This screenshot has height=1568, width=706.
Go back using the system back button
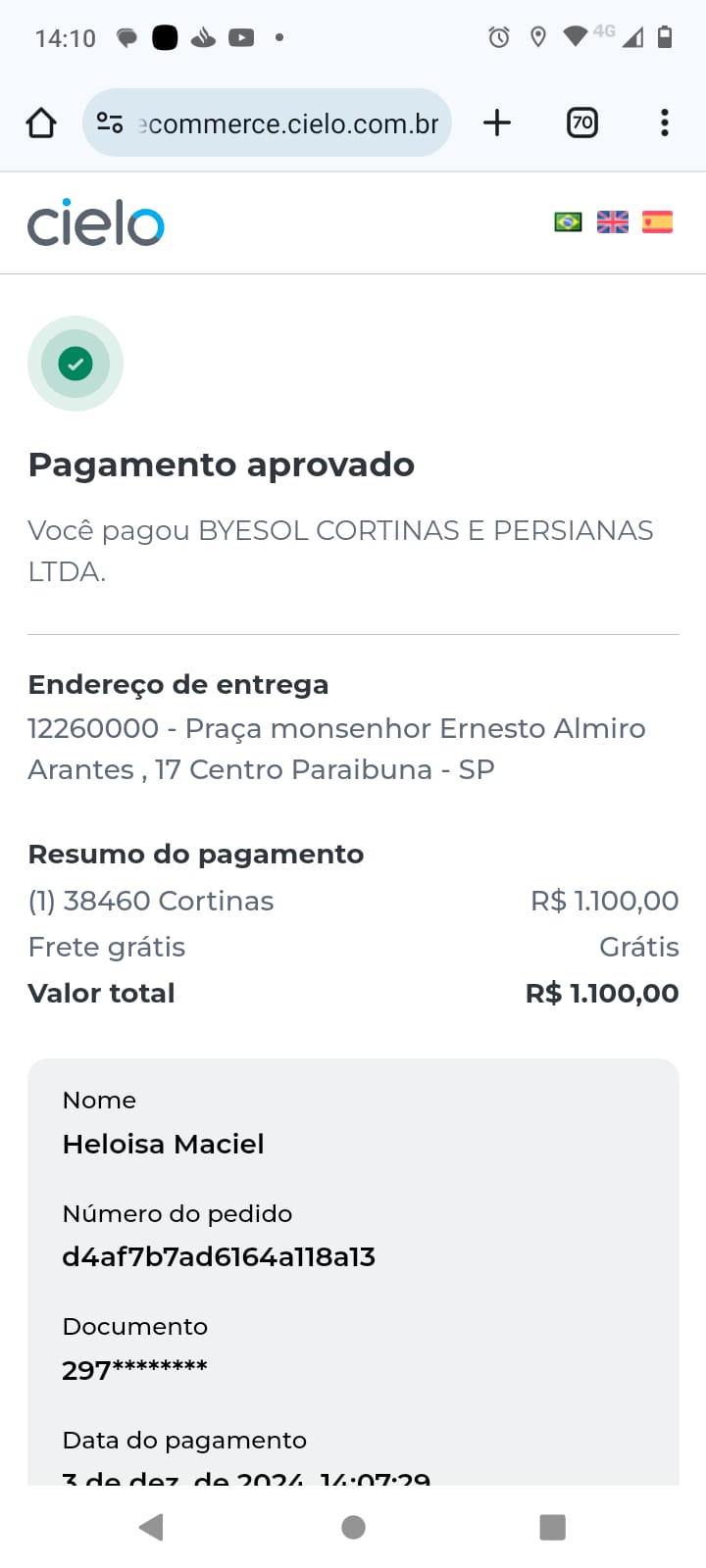coord(151,1527)
